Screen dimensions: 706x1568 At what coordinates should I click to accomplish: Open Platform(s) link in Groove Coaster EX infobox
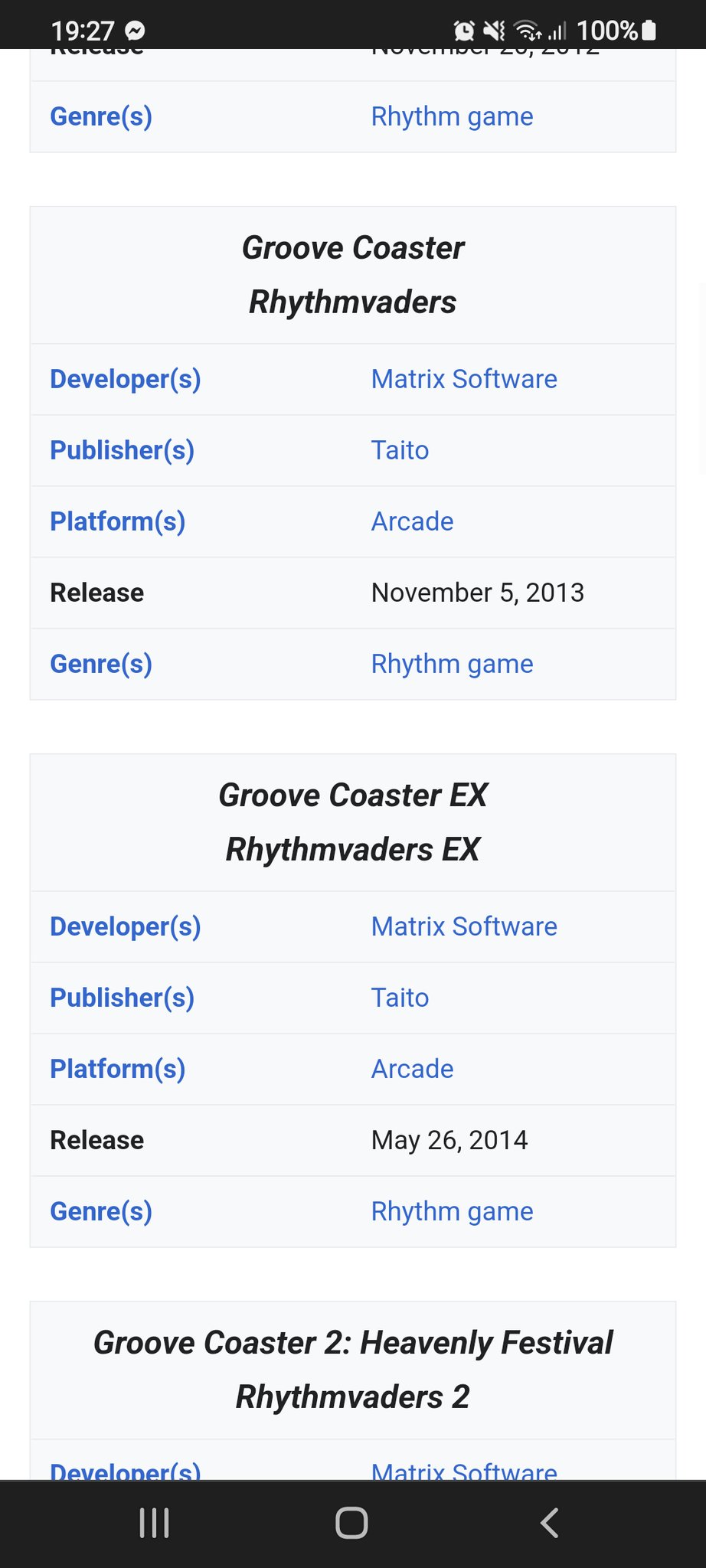[x=117, y=1069]
